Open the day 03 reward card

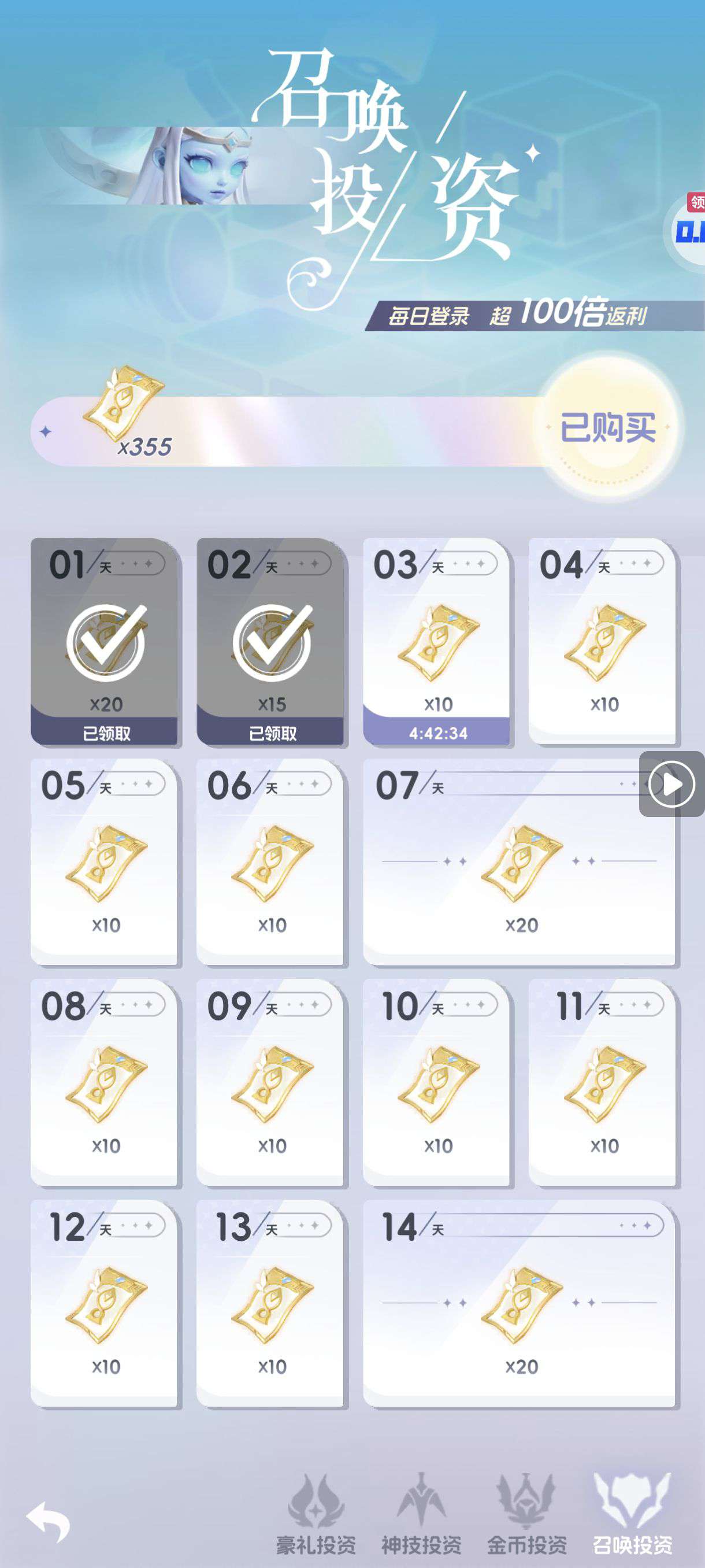437,642
